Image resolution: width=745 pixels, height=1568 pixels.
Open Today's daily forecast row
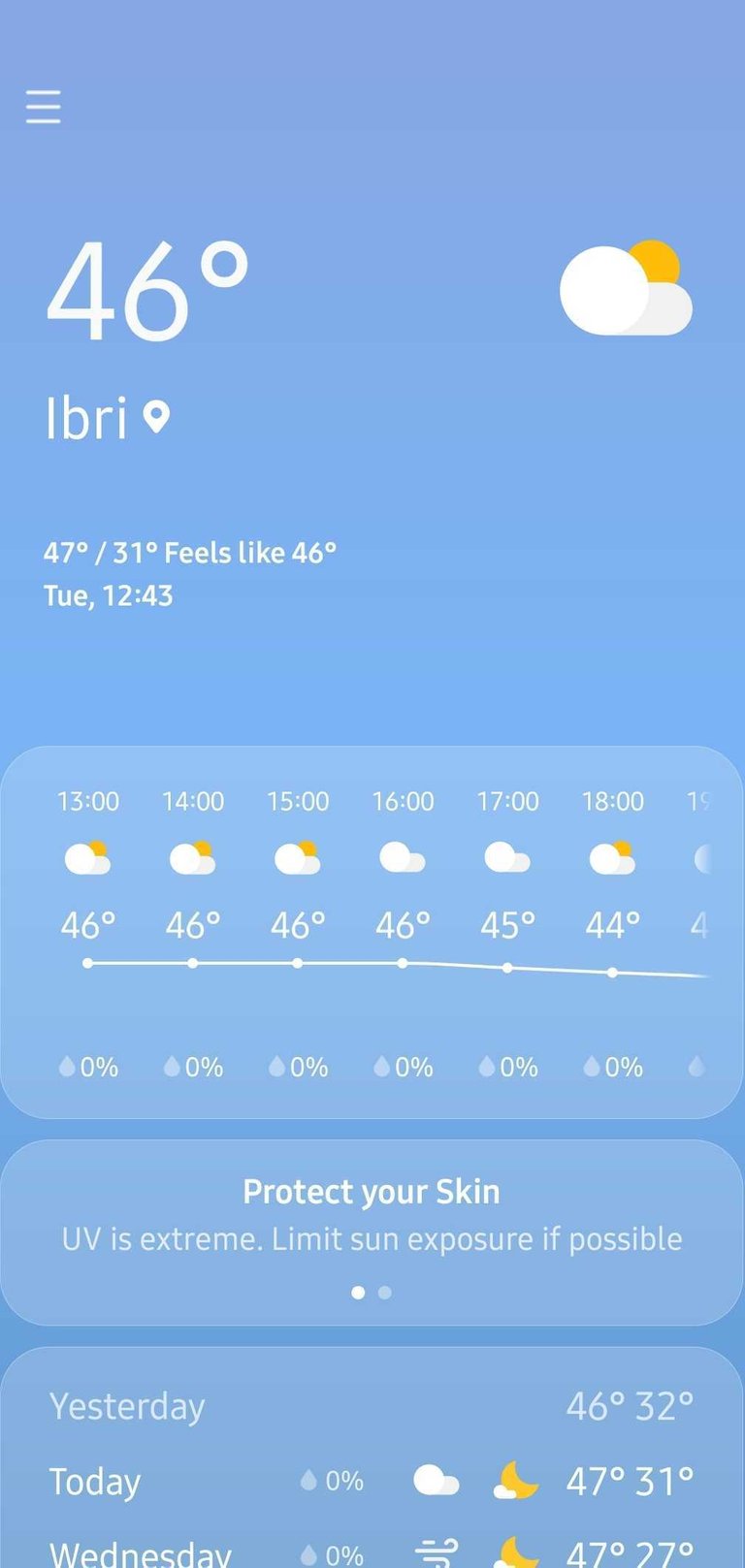pos(372,1481)
